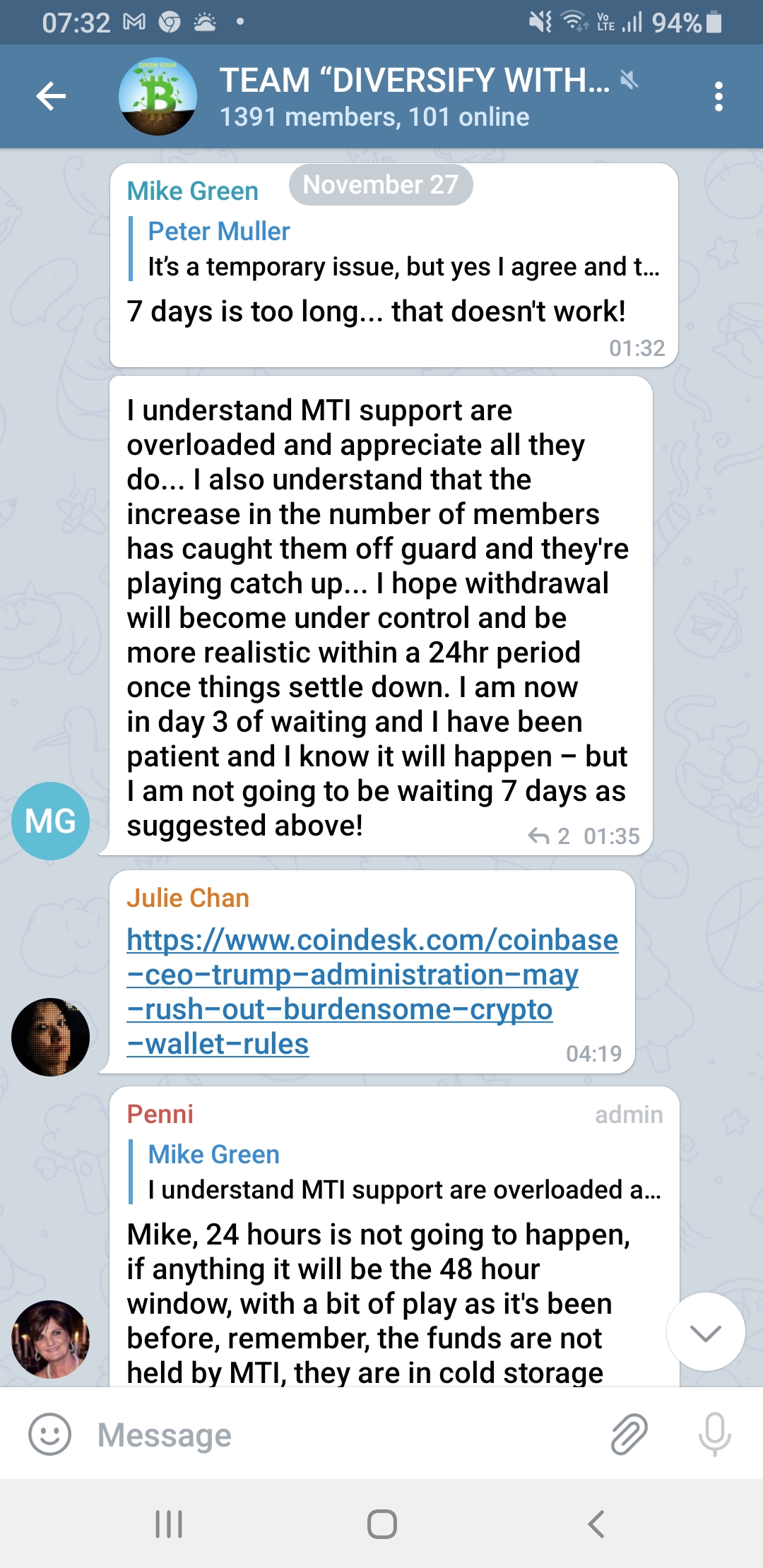Open Mike Green's MG avatar
The width and height of the screenshot is (763, 1568).
point(50,821)
